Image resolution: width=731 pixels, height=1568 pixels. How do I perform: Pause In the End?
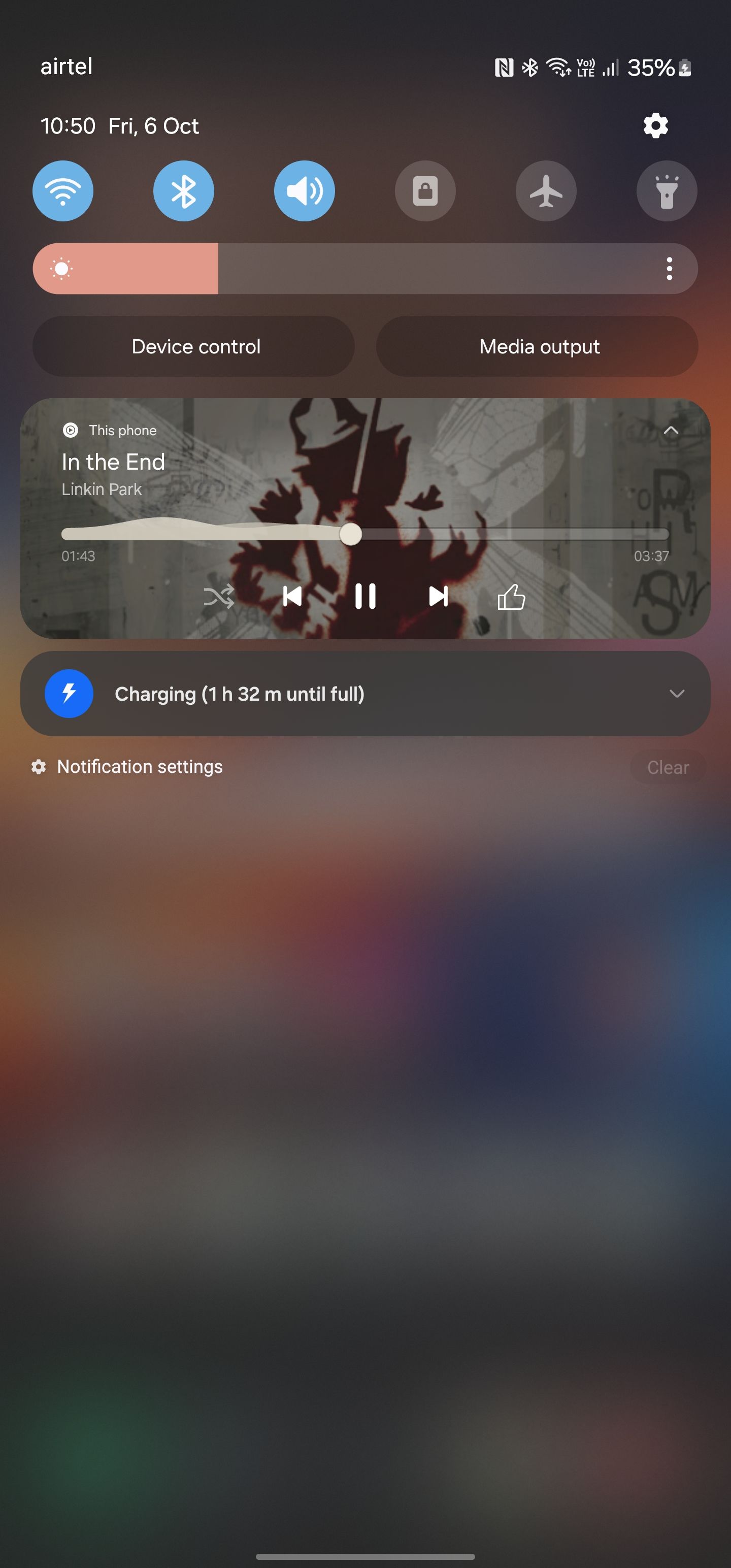click(365, 597)
